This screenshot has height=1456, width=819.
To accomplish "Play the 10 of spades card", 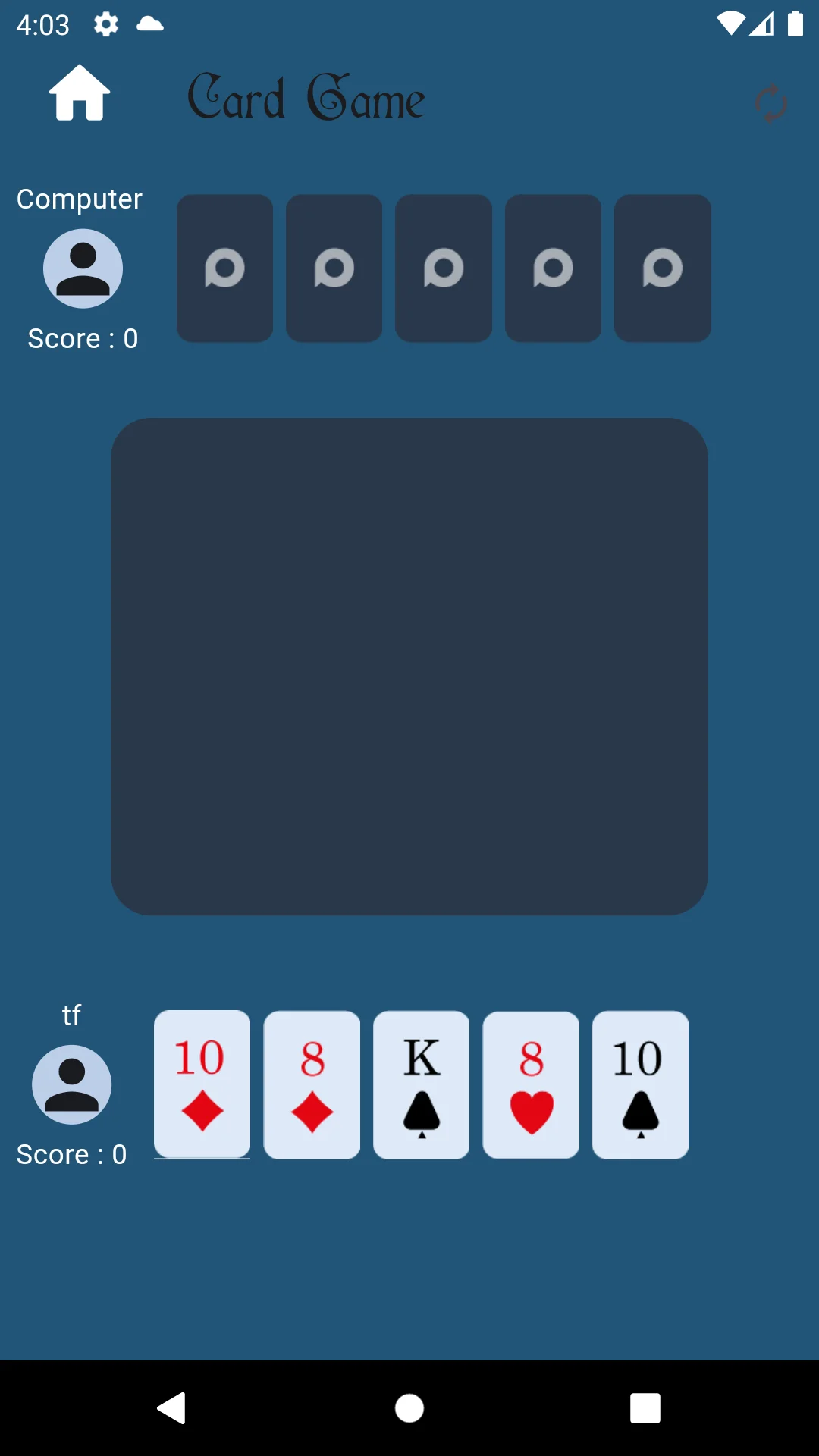I will point(640,1084).
